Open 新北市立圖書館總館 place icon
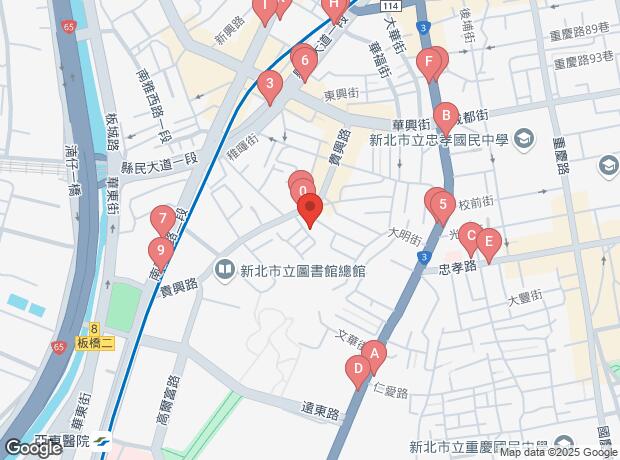This screenshot has width=620, height=460. pyautogui.click(x=226, y=270)
